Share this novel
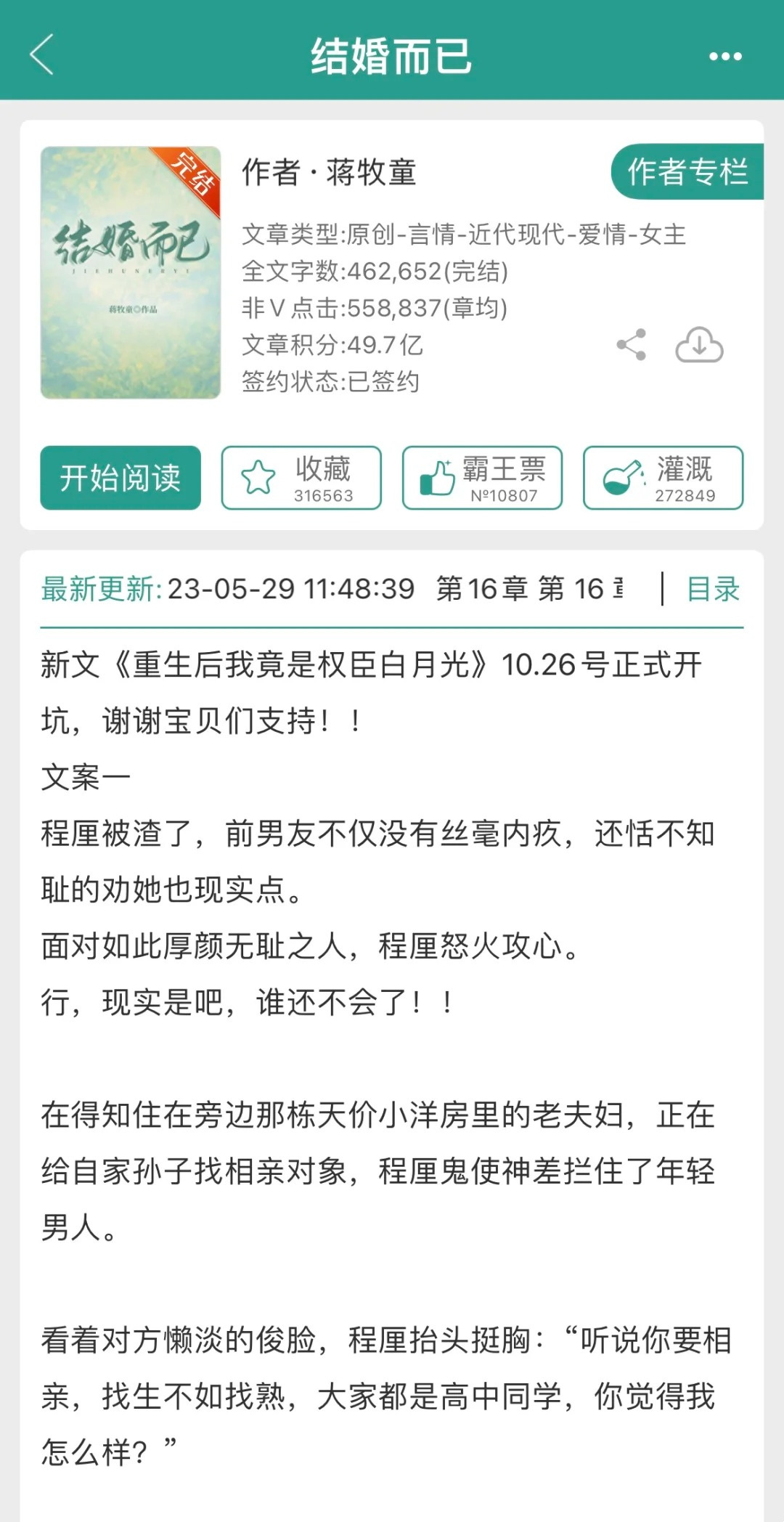The image size is (784, 1522). 631,345
